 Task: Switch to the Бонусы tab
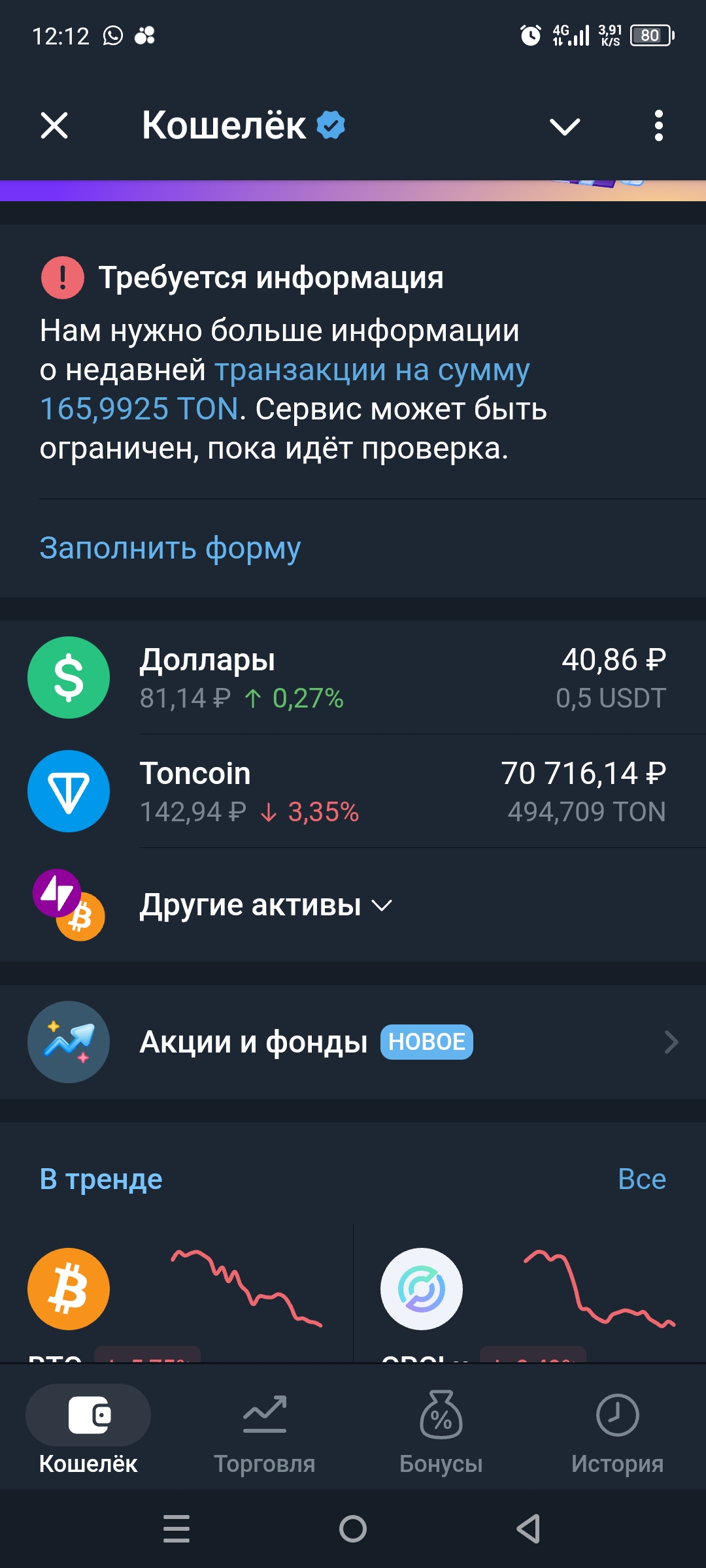(x=441, y=1431)
